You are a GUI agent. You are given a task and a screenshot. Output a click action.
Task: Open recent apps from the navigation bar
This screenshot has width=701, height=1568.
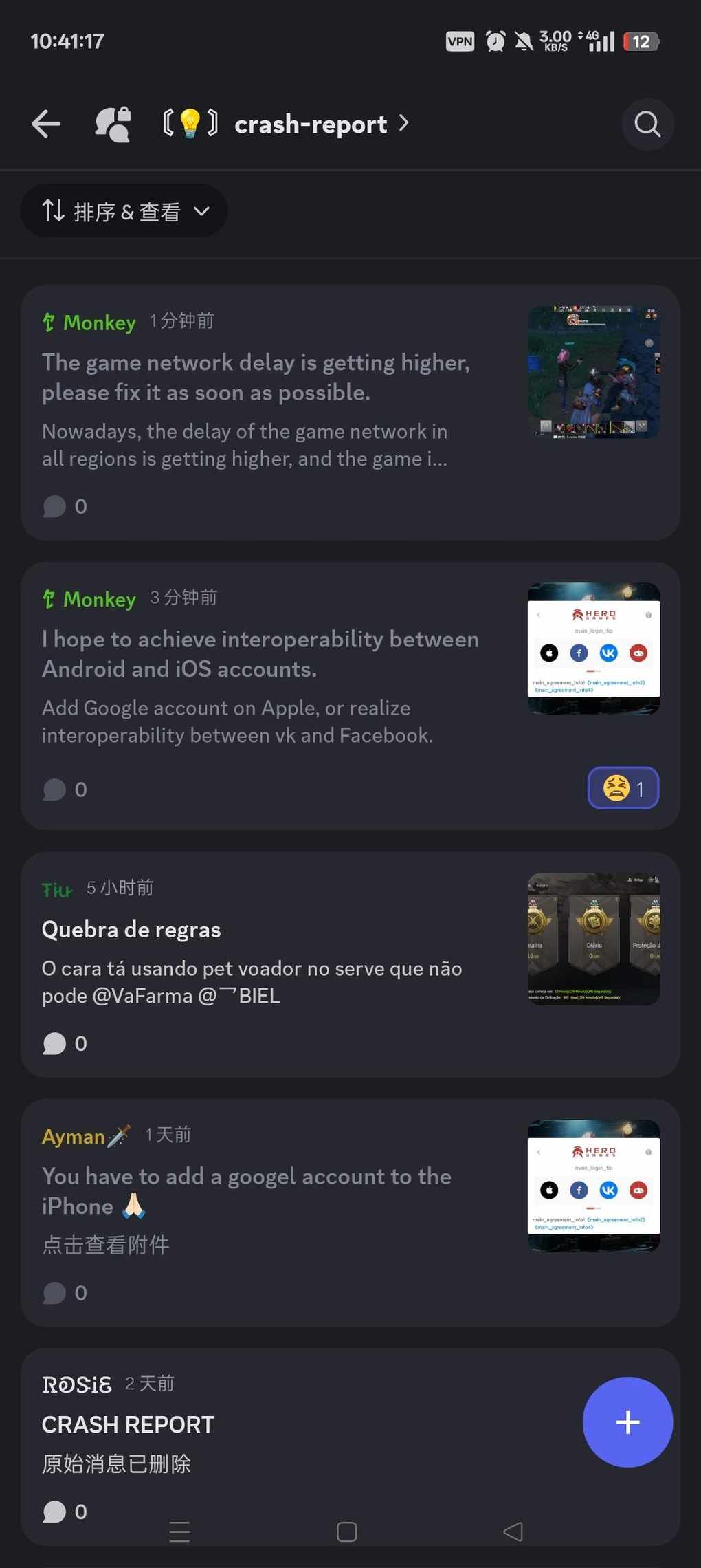point(179,1532)
